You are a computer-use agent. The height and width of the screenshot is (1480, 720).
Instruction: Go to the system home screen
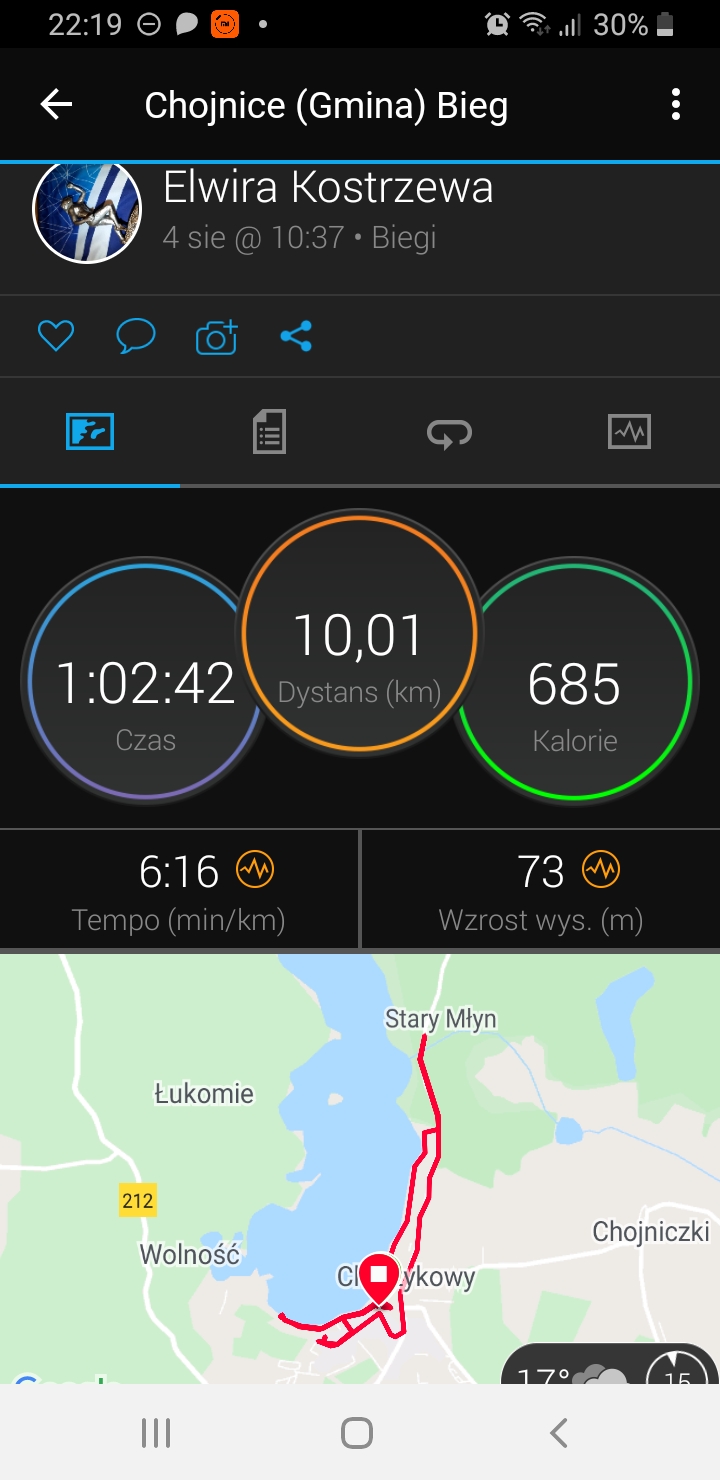[x=357, y=1433]
